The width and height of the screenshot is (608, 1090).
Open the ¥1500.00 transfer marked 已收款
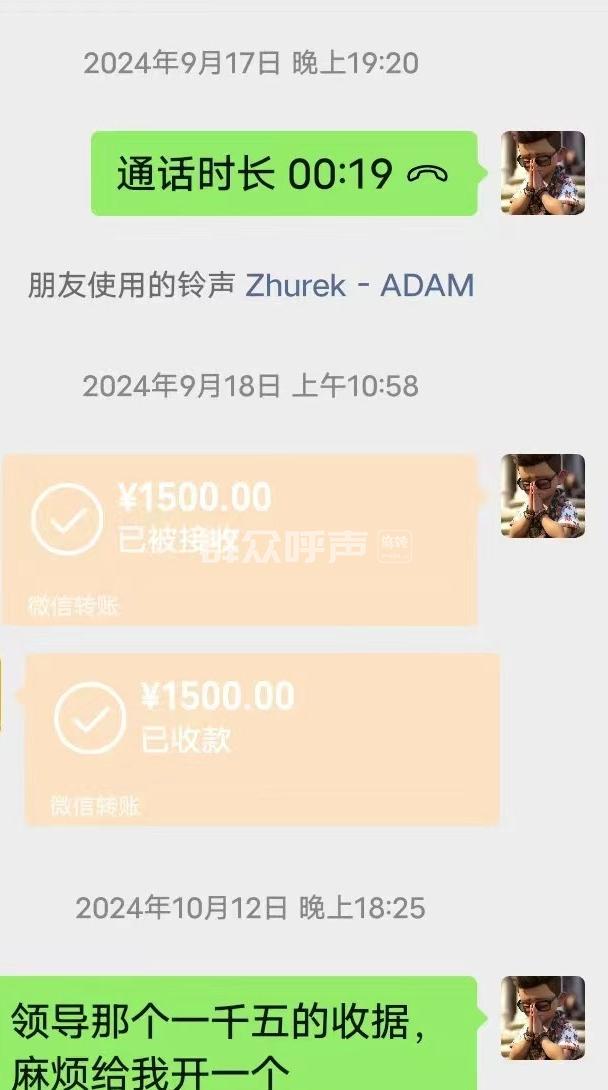(262, 739)
